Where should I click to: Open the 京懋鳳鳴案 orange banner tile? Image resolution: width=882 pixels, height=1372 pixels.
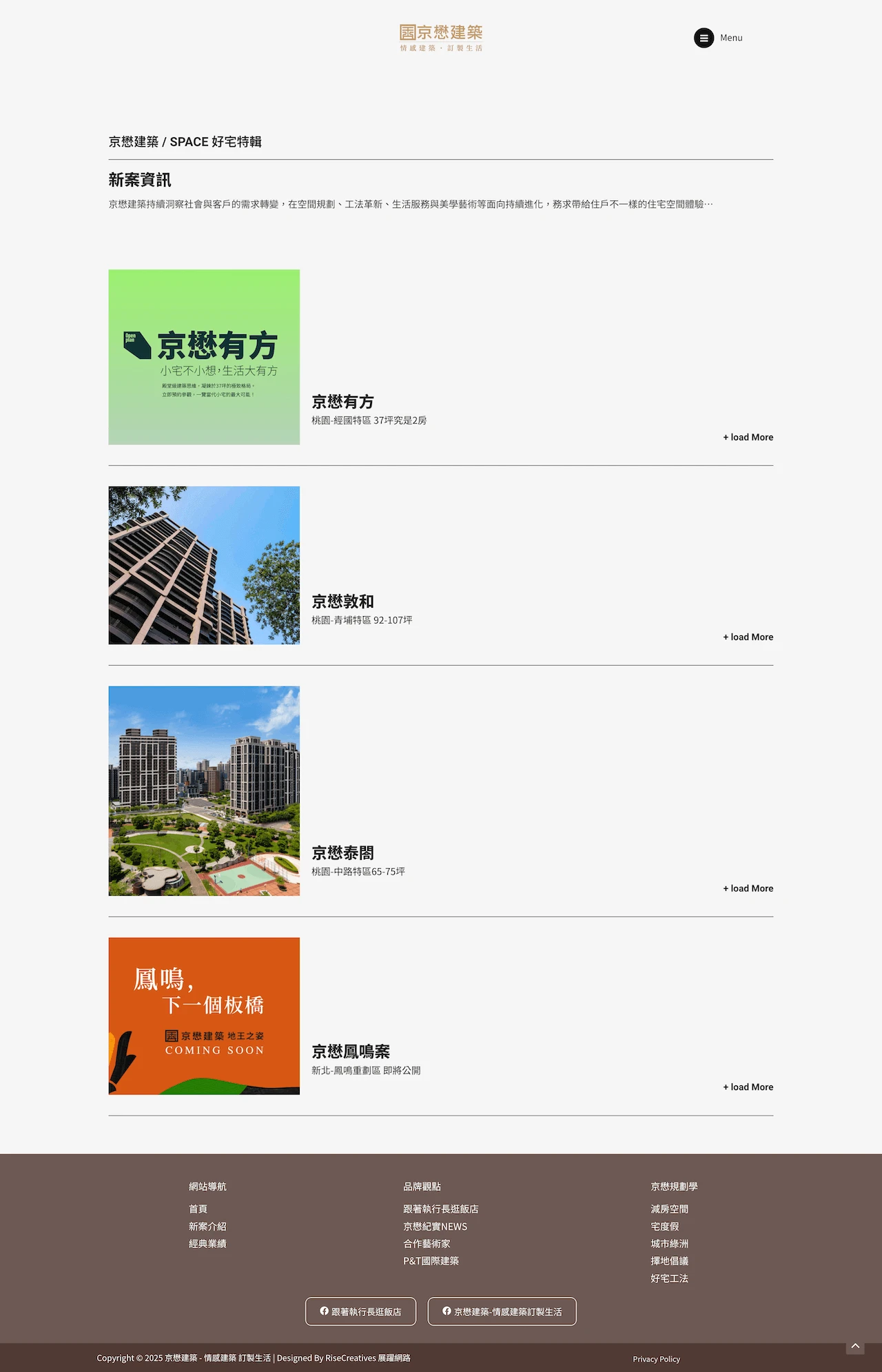pos(204,1016)
